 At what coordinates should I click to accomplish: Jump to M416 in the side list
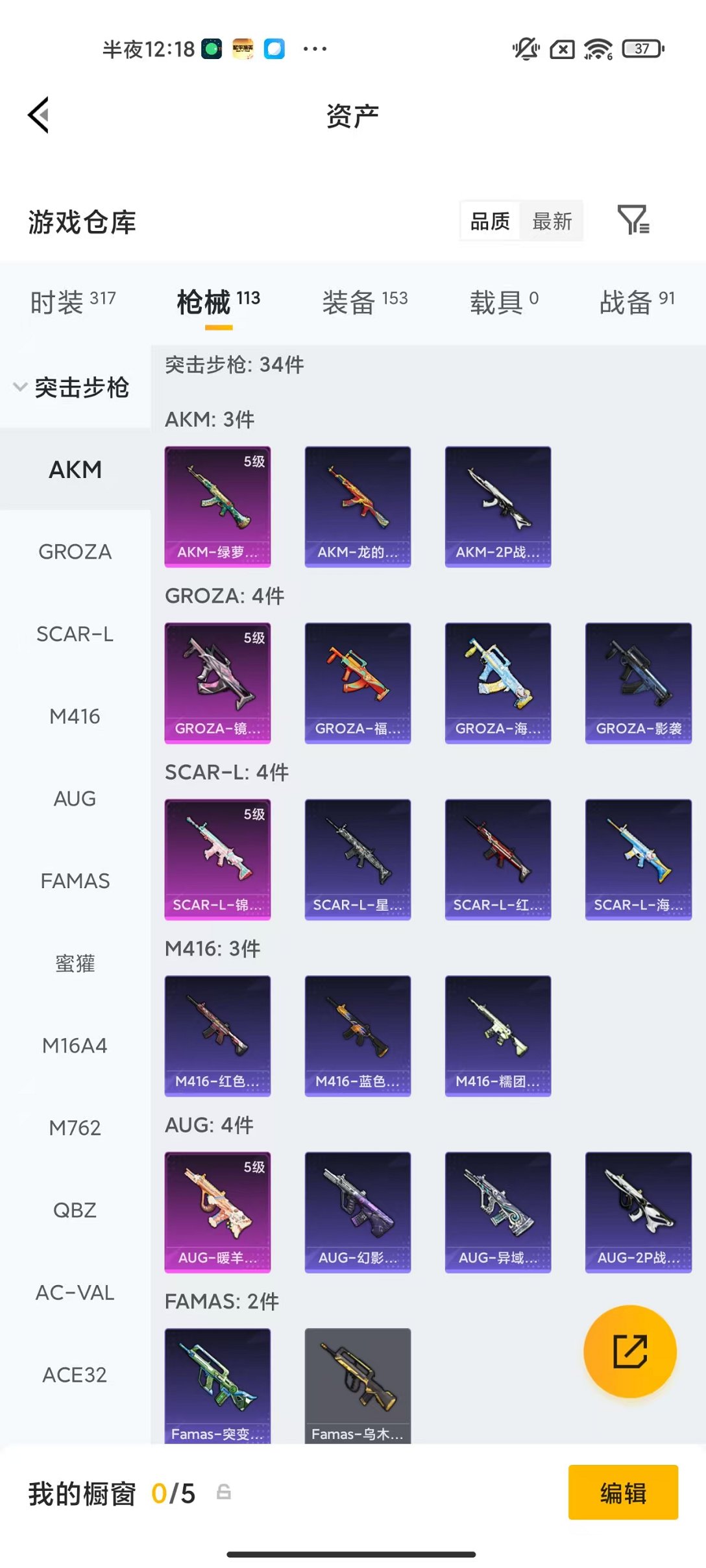coord(75,716)
